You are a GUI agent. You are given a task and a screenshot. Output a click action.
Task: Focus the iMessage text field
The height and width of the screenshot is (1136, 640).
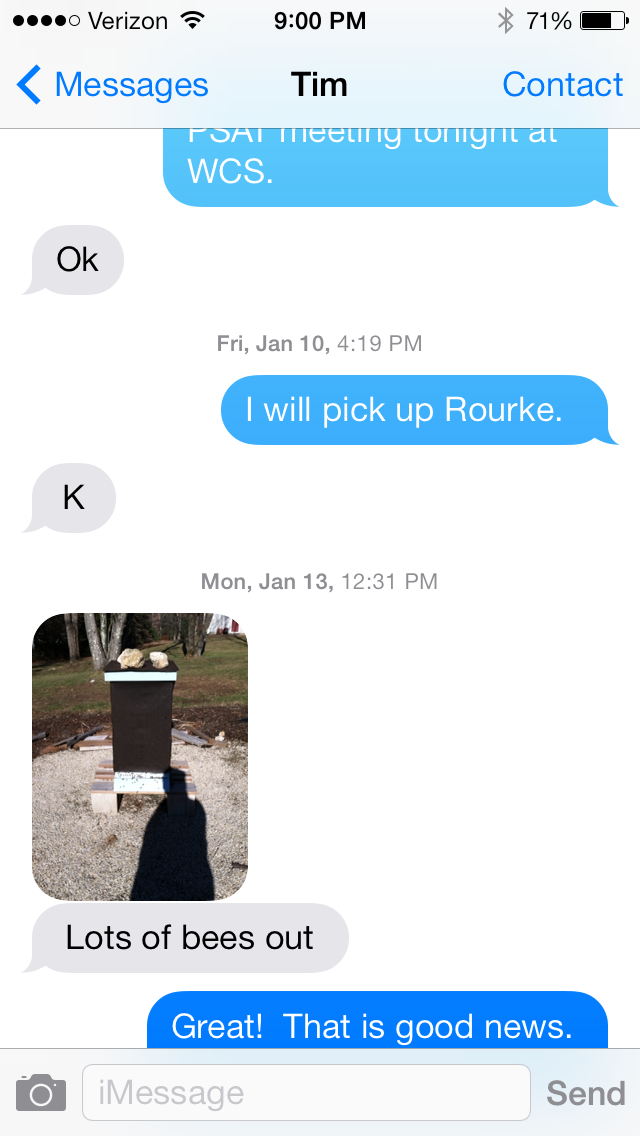306,1093
